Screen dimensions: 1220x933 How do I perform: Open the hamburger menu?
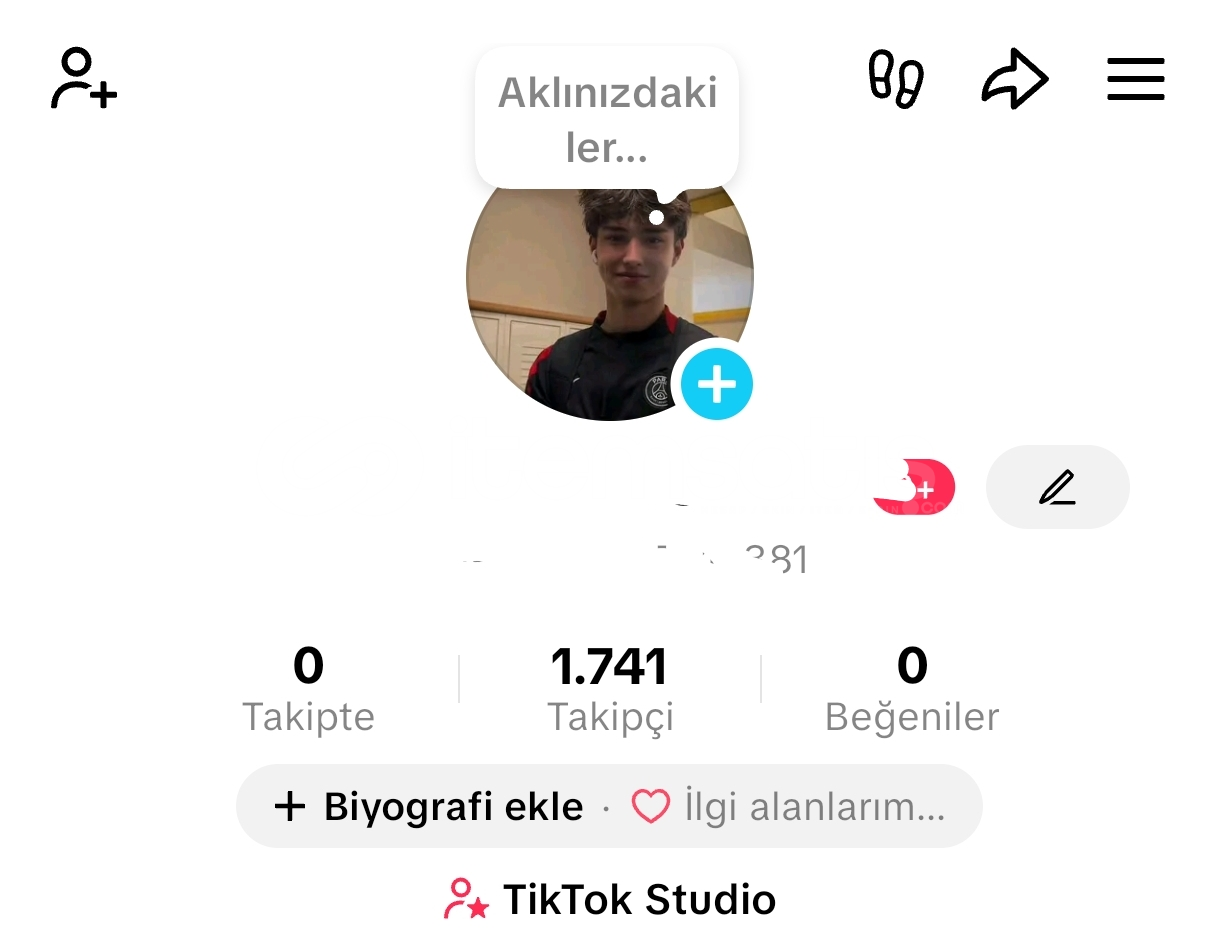pos(1136,79)
